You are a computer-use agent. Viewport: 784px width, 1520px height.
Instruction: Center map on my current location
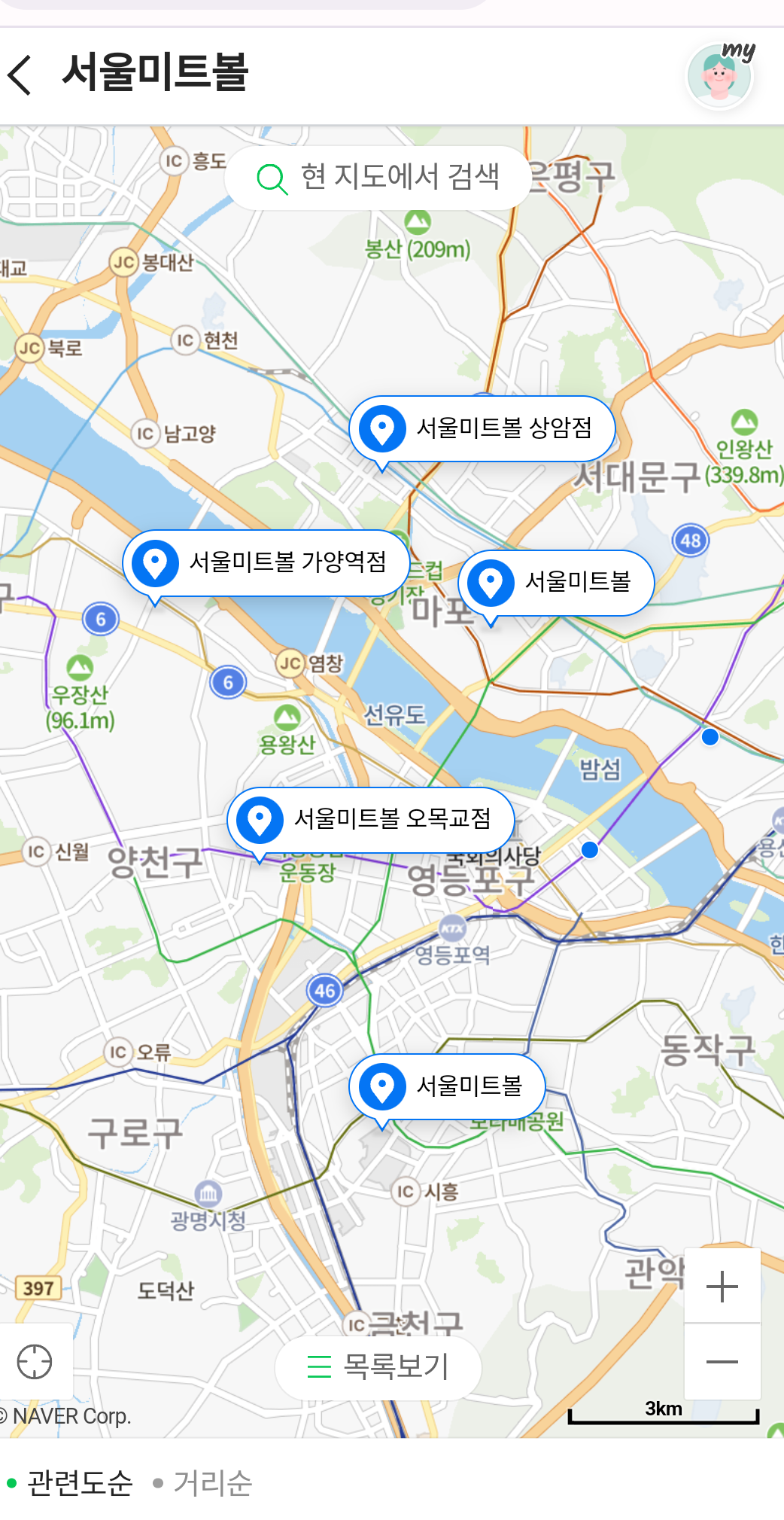(x=35, y=1361)
